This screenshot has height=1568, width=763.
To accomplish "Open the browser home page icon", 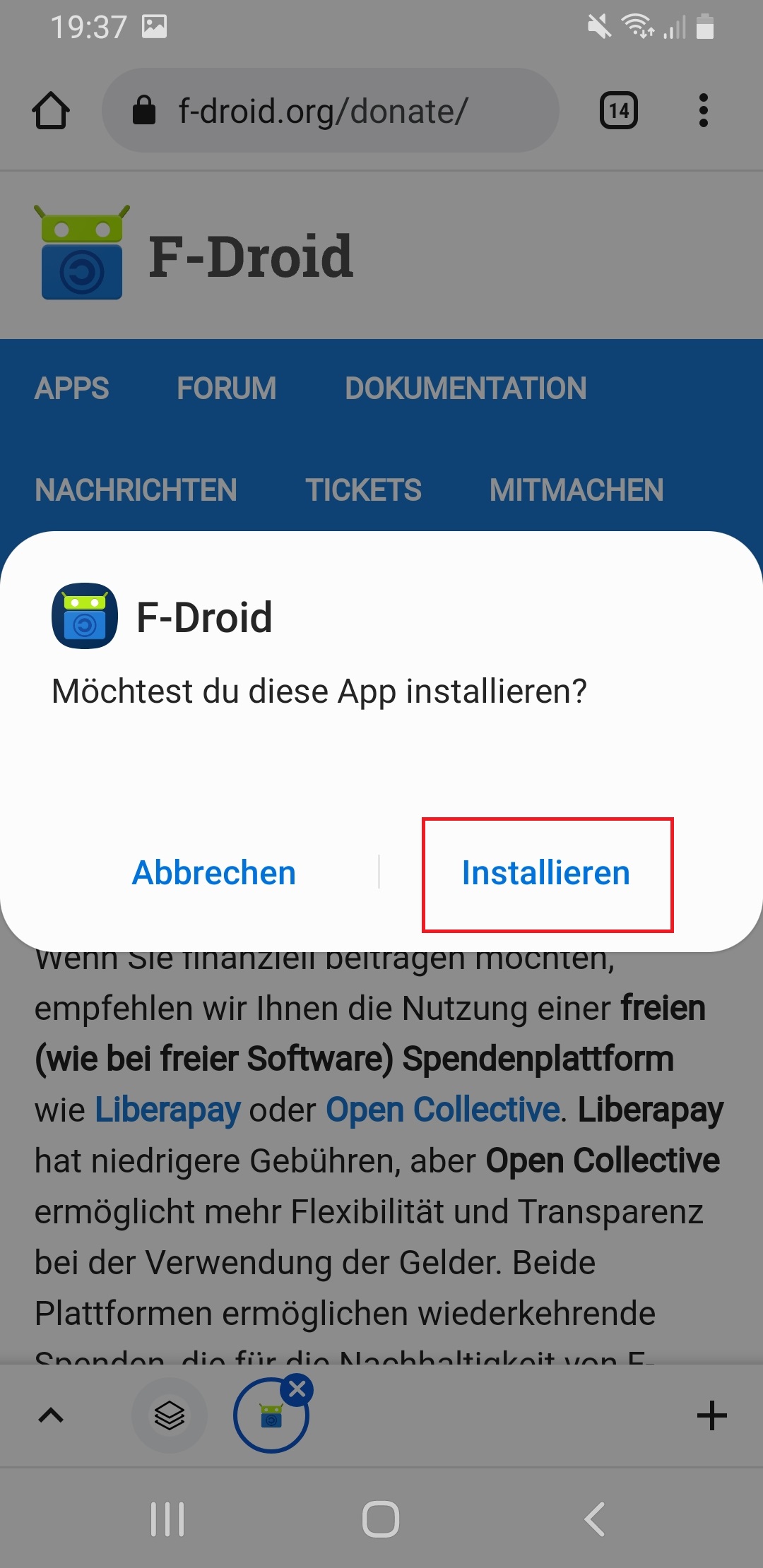I will 51,111.
